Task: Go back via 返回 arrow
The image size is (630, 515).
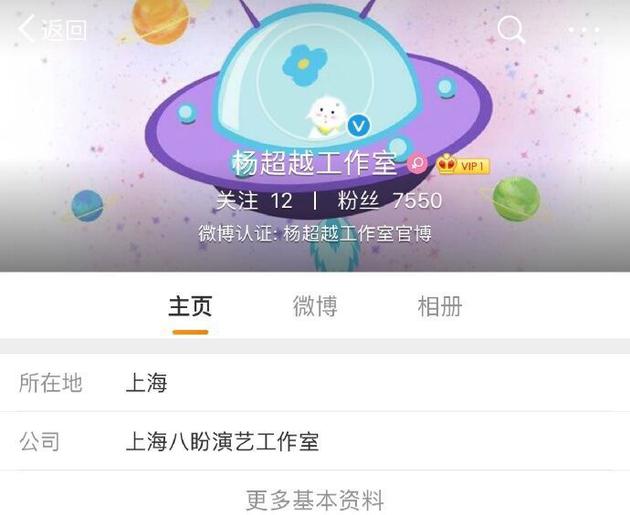Action: coord(50,29)
